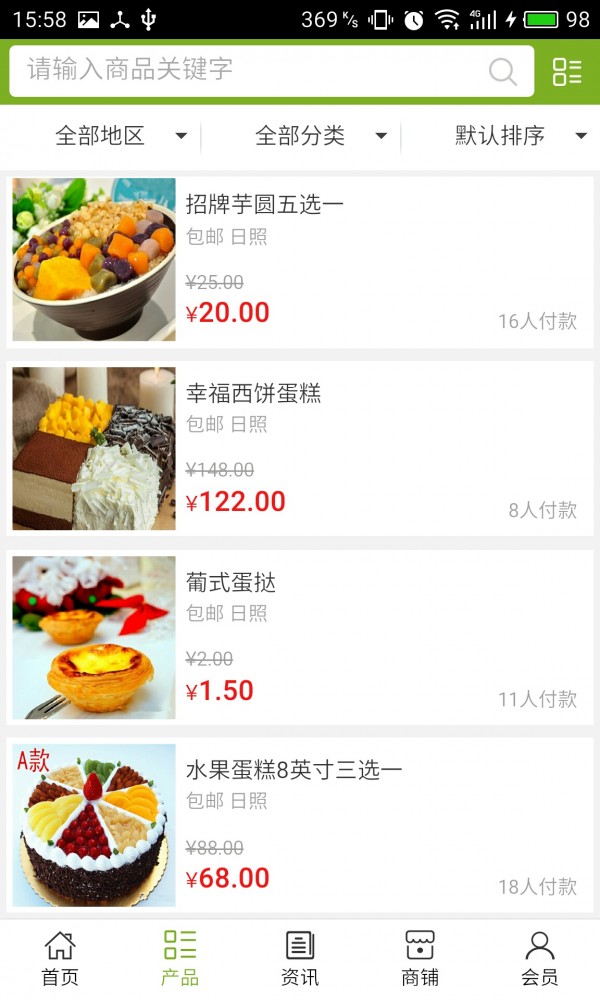Image resolution: width=600 pixels, height=1000 pixels.
Task: Switch to the 商铺 shops tab
Action: 420,959
